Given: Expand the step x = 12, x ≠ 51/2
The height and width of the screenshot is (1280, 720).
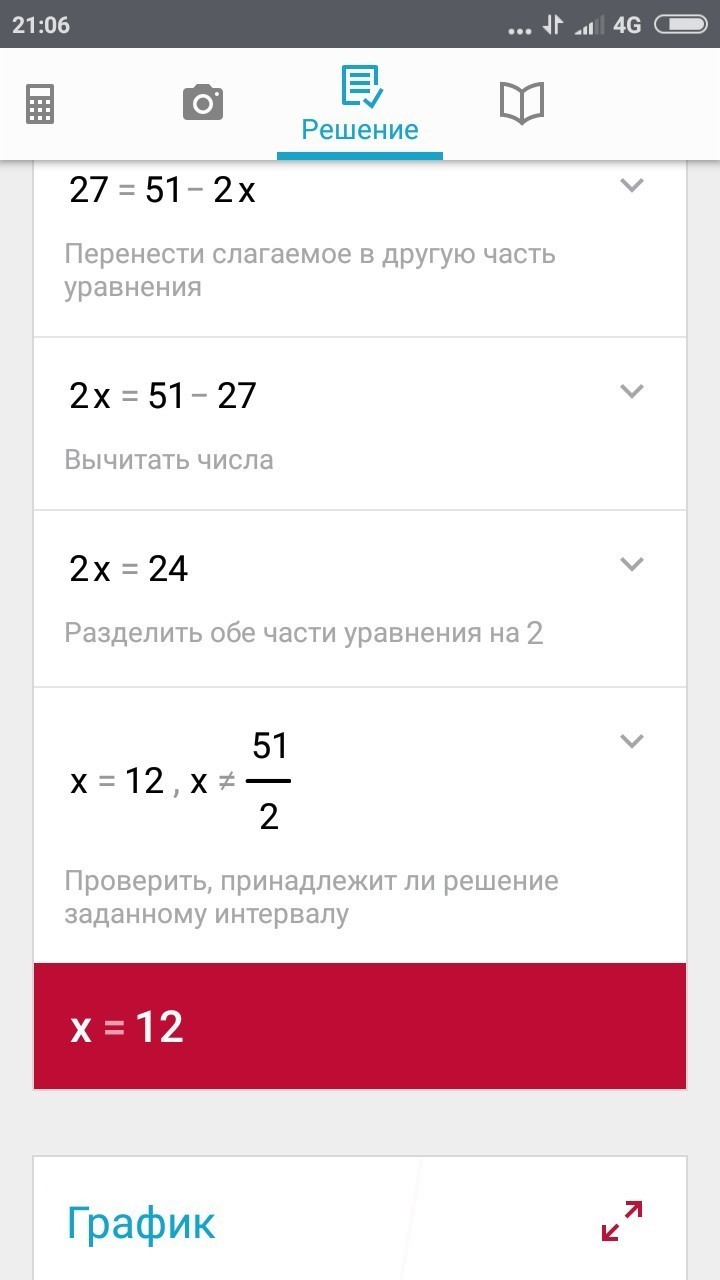Looking at the screenshot, I should (631, 741).
